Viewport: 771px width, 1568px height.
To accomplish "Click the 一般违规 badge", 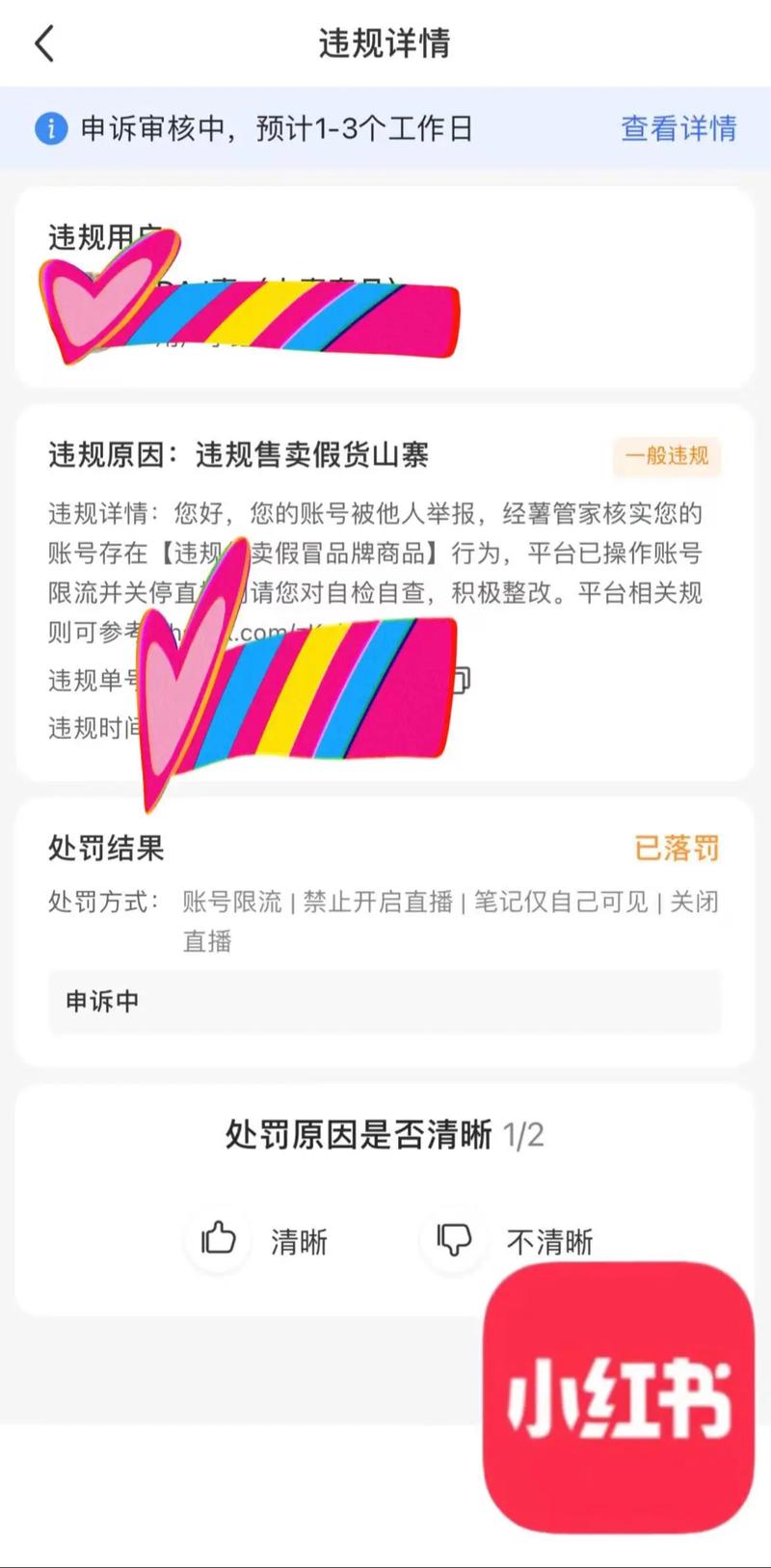I will 665,458.
